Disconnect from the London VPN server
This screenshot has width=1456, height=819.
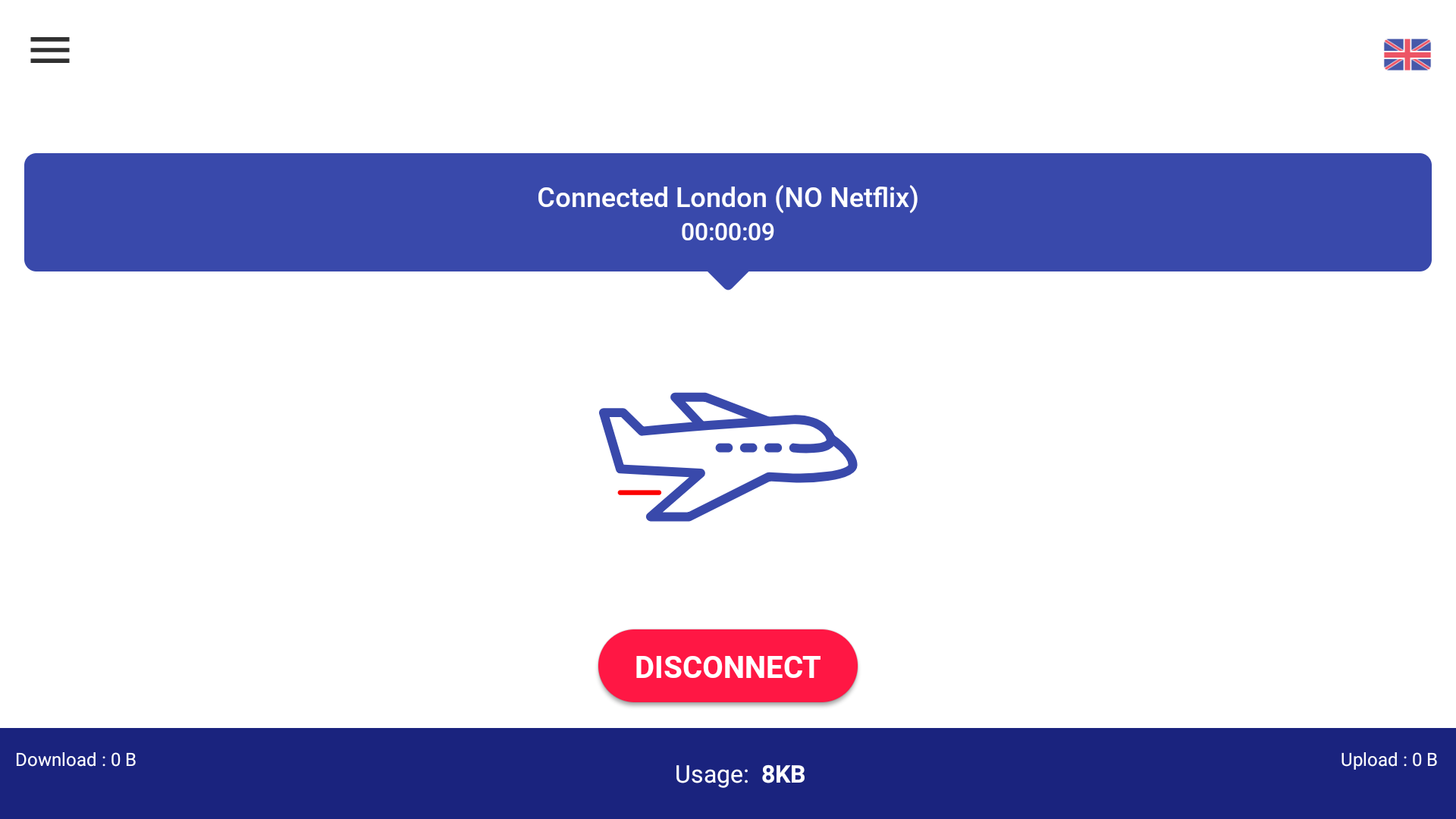[x=727, y=666]
